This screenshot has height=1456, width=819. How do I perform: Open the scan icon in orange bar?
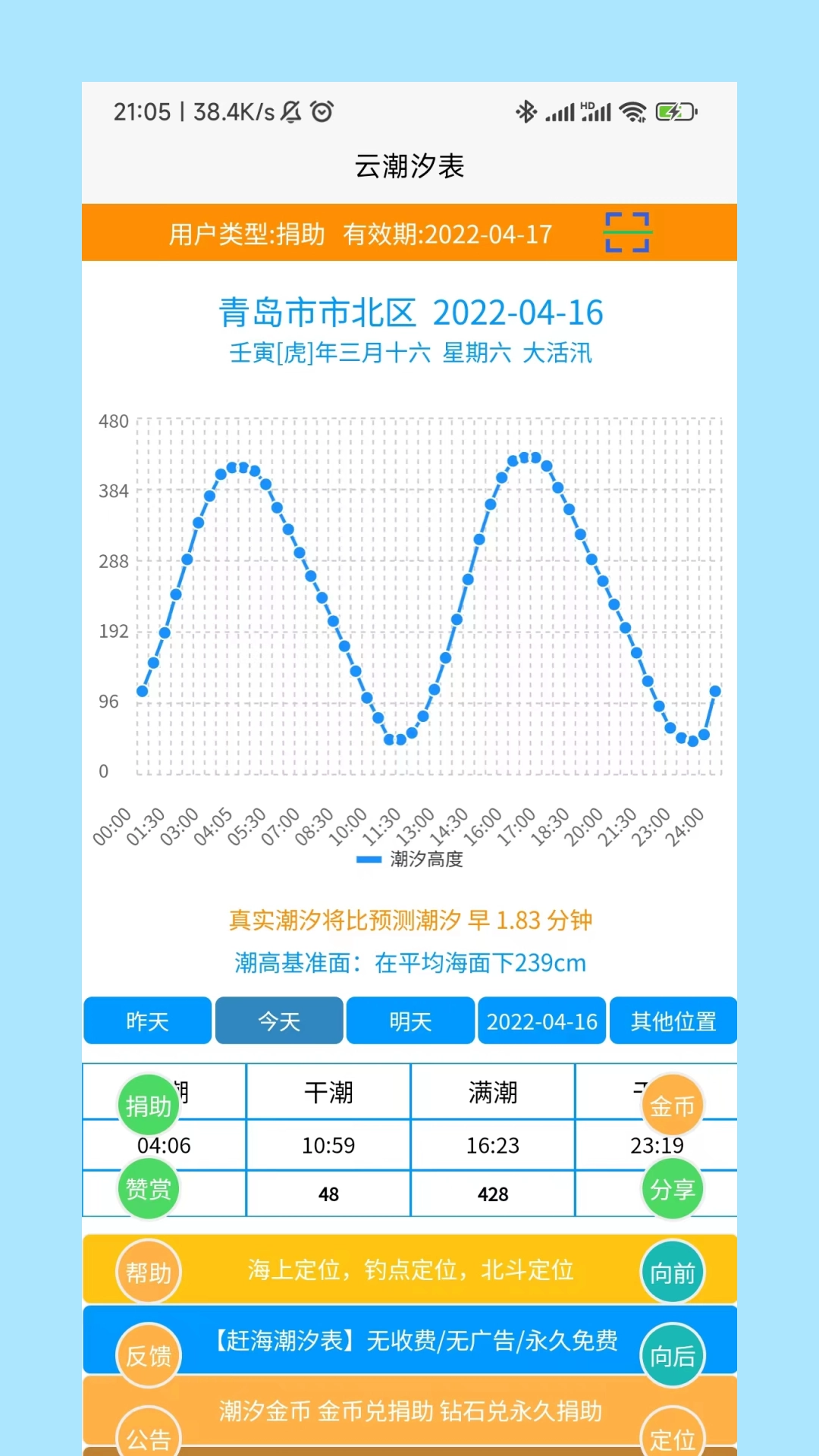[627, 232]
